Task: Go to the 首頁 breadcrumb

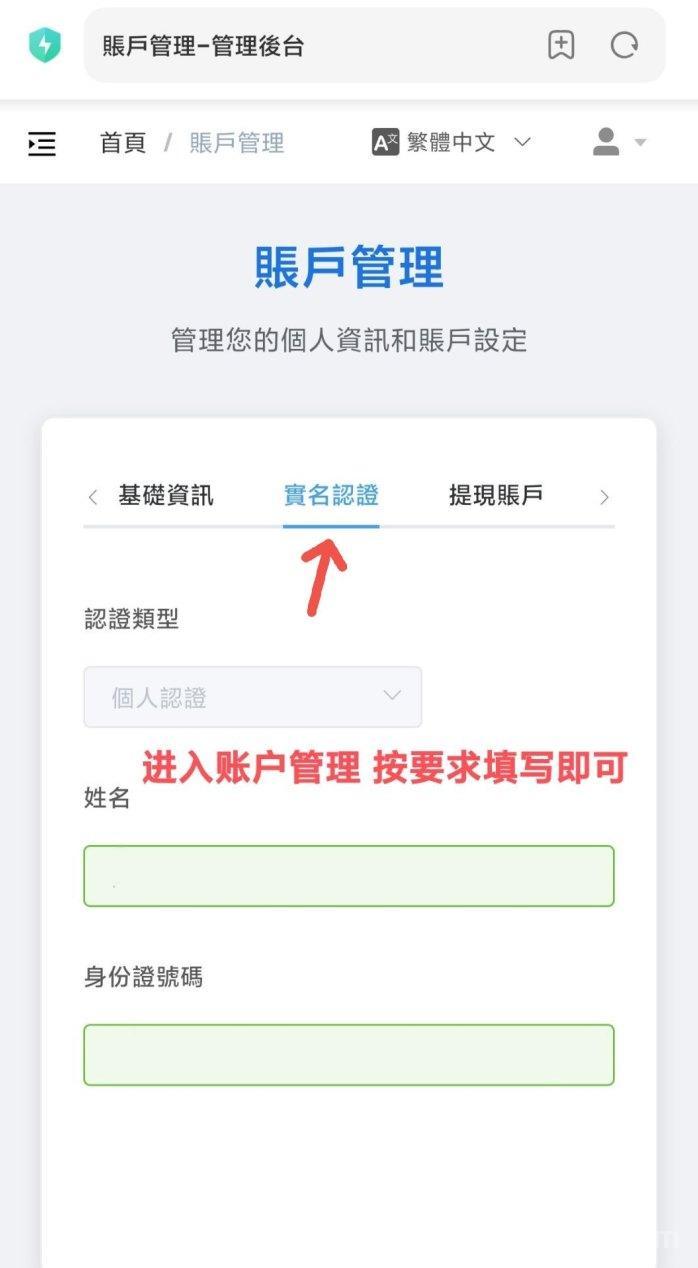Action: tap(123, 143)
